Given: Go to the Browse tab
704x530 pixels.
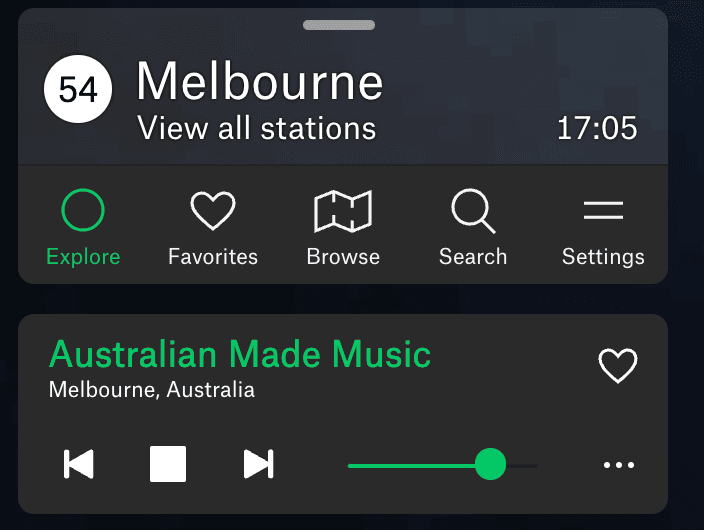Looking at the screenshot, I should [343, 228].
